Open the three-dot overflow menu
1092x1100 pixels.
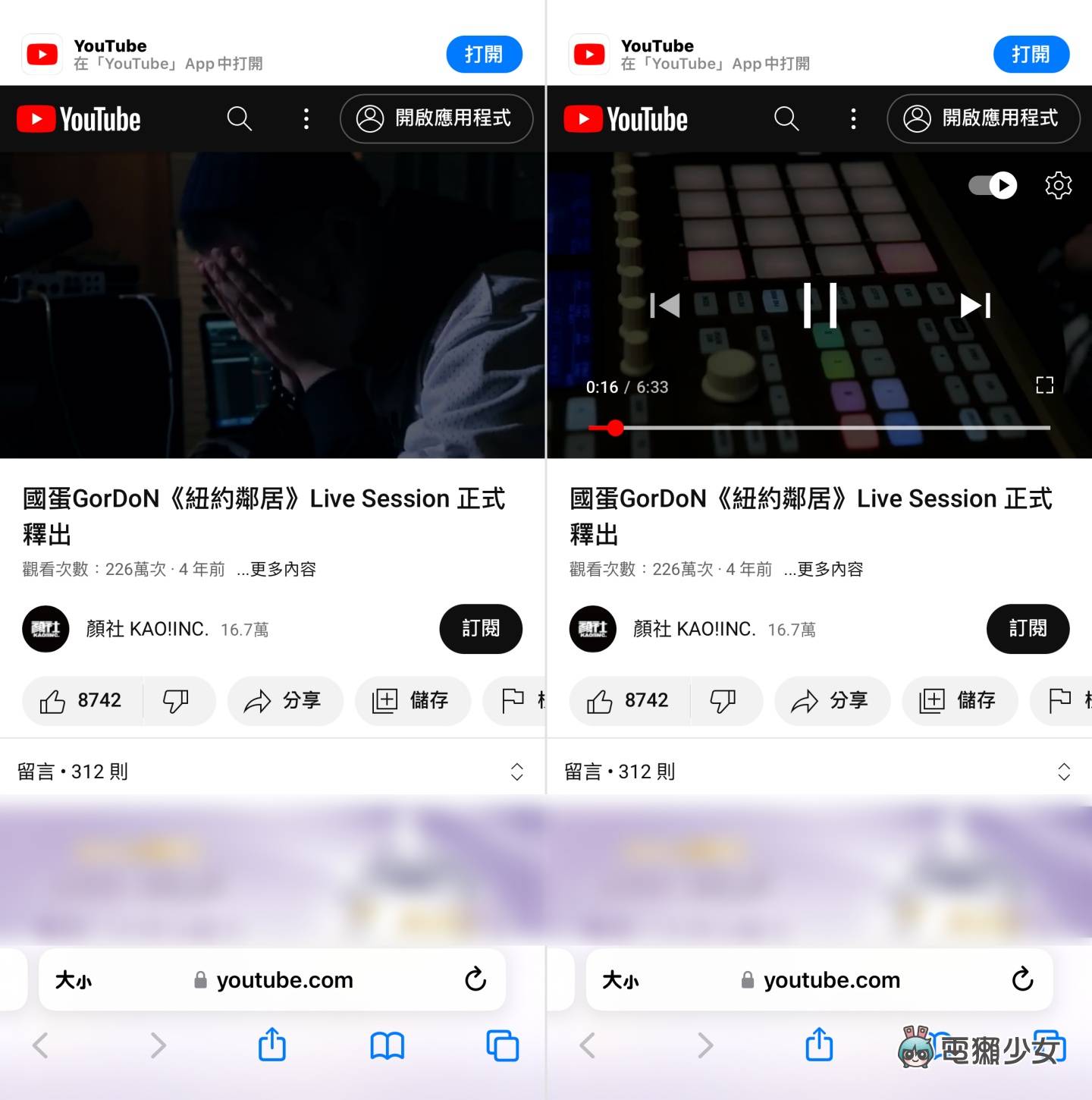click(853, 118)
